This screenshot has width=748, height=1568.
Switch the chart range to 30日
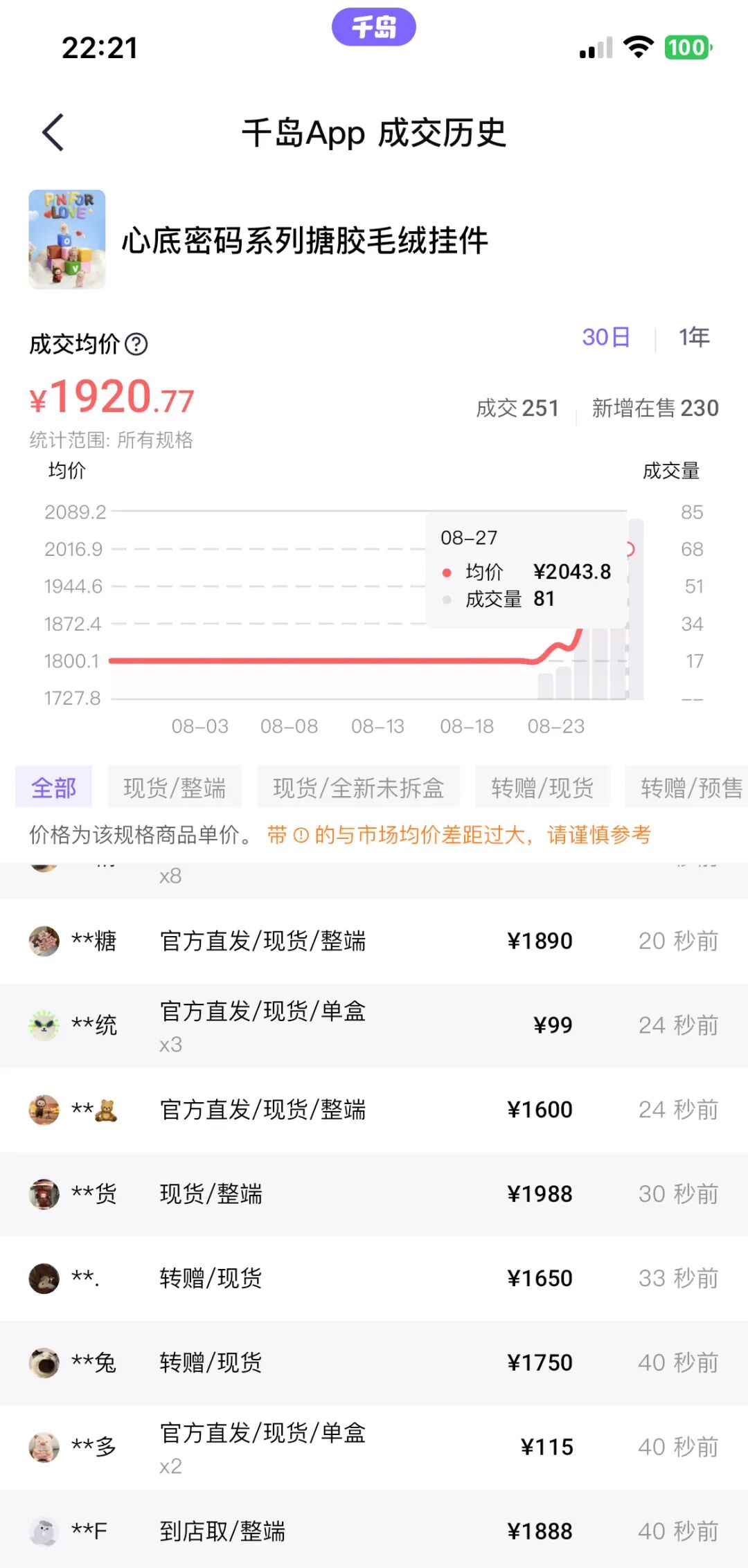click(x=606, y=337)
